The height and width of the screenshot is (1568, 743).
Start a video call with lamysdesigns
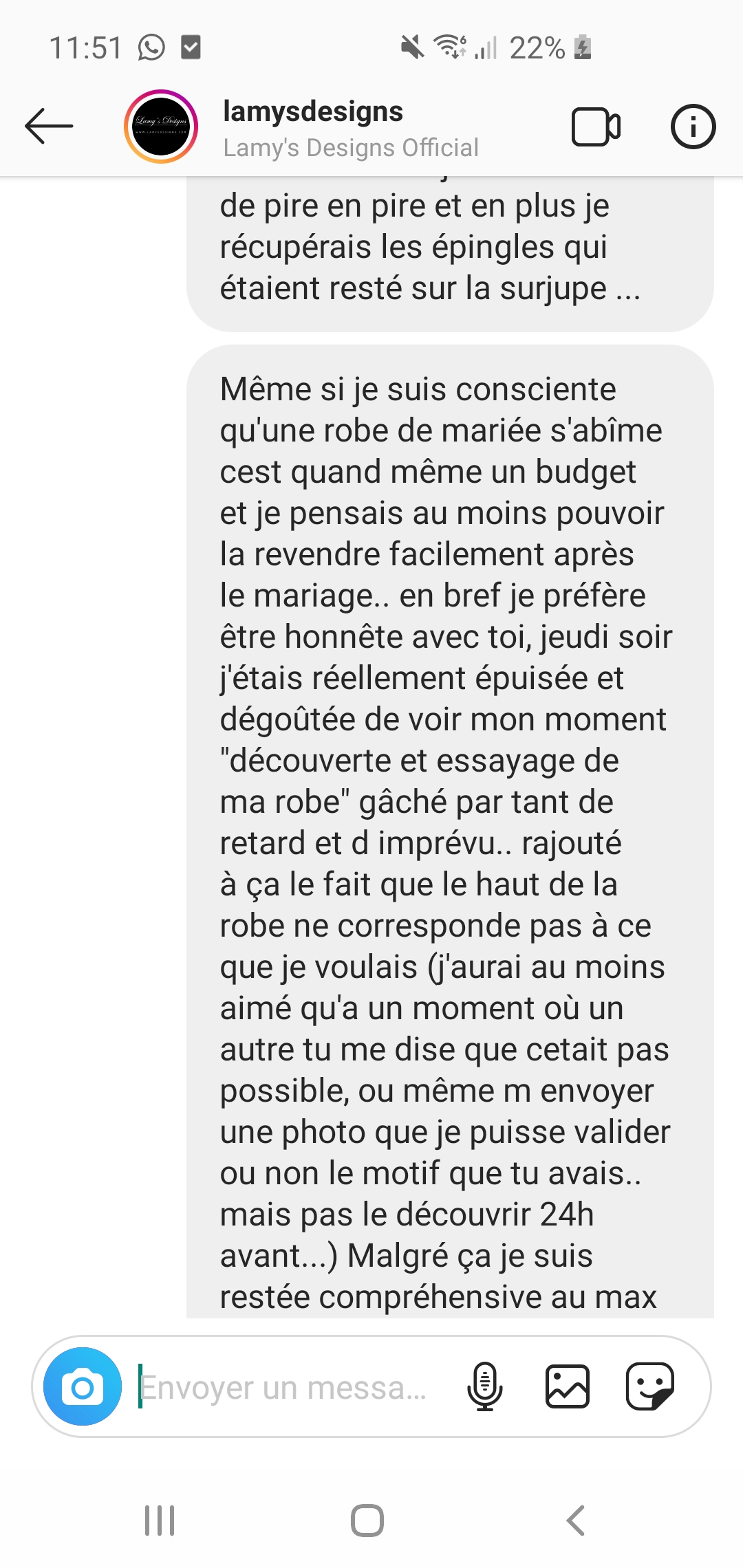coord(596,127)
